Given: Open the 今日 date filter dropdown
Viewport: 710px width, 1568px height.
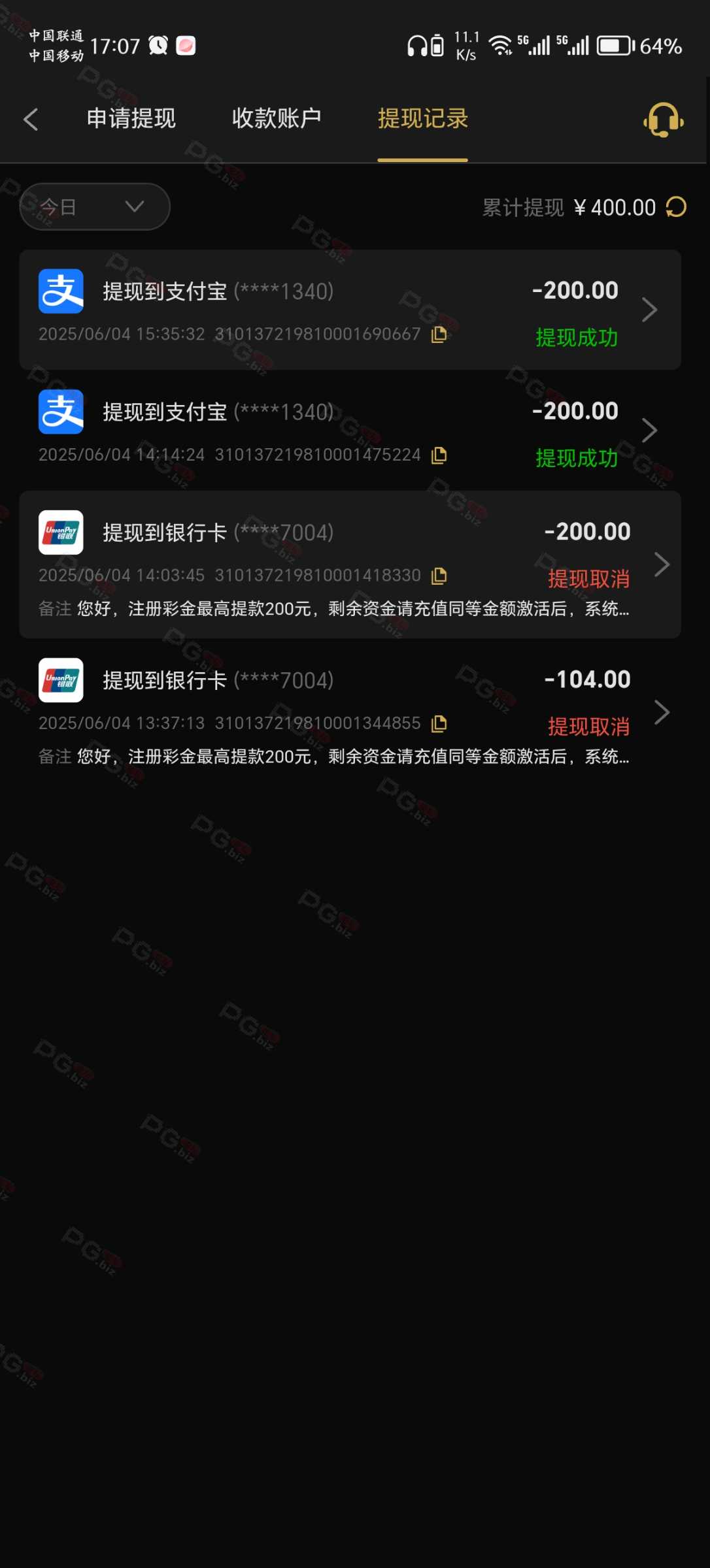Looking at the screenshot, I should pyautogui.click(x=95, y=206).
